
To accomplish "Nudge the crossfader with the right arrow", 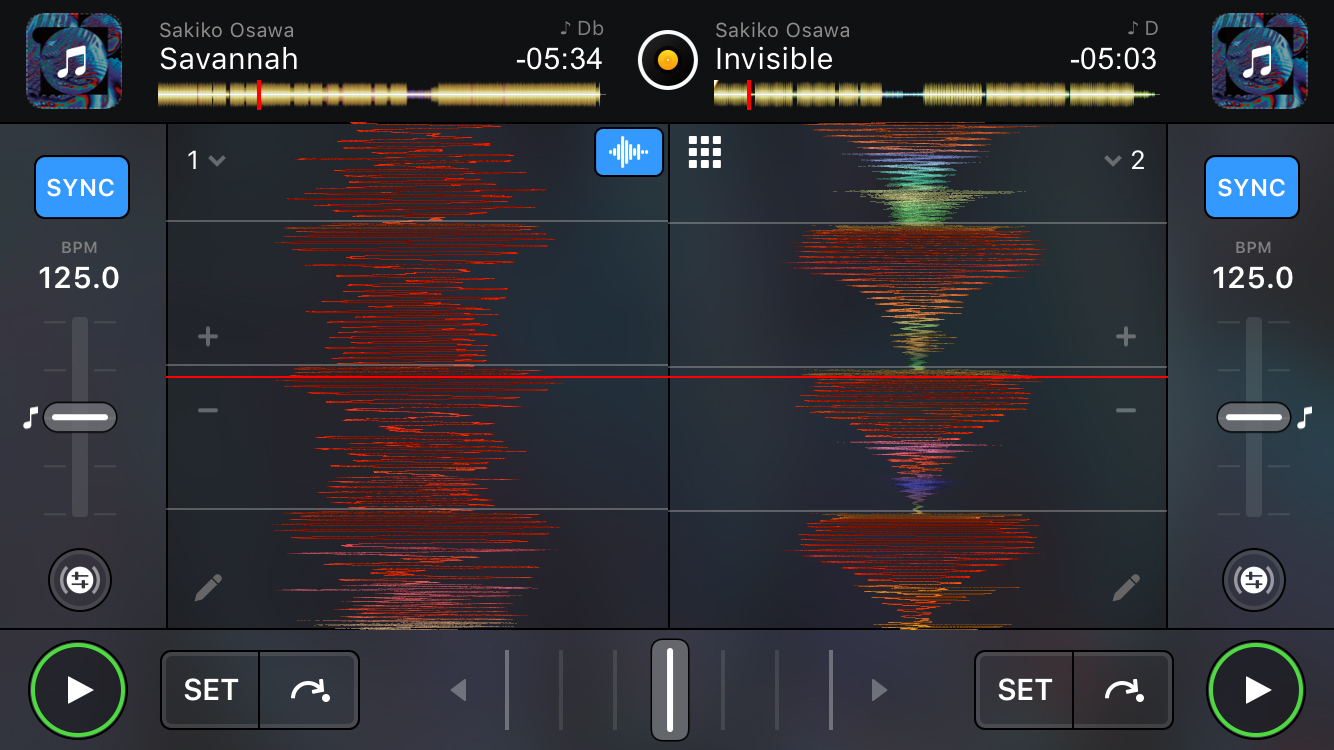I will (879, 690).
